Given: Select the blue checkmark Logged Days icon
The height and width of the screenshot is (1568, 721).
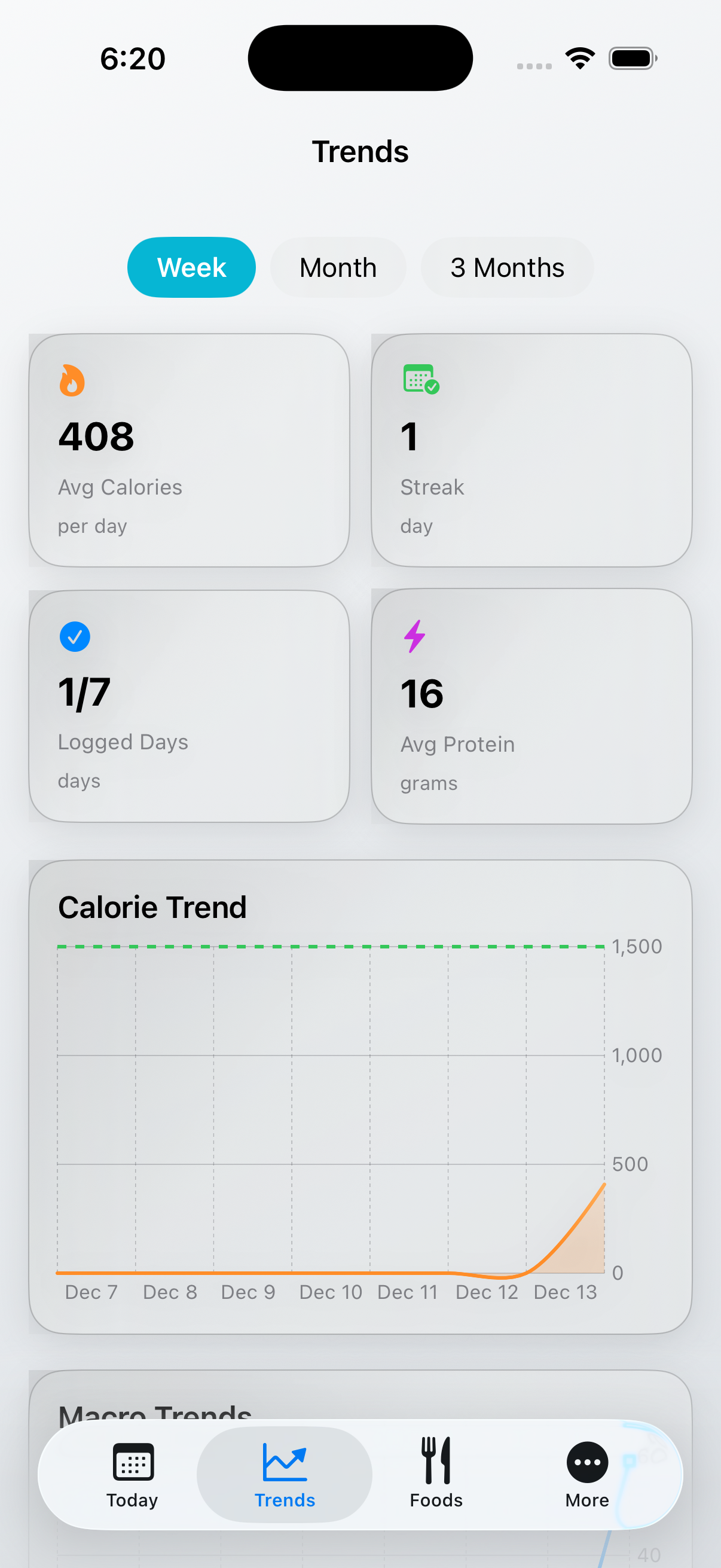Looking at the screenshot, I should click(74, 636).
